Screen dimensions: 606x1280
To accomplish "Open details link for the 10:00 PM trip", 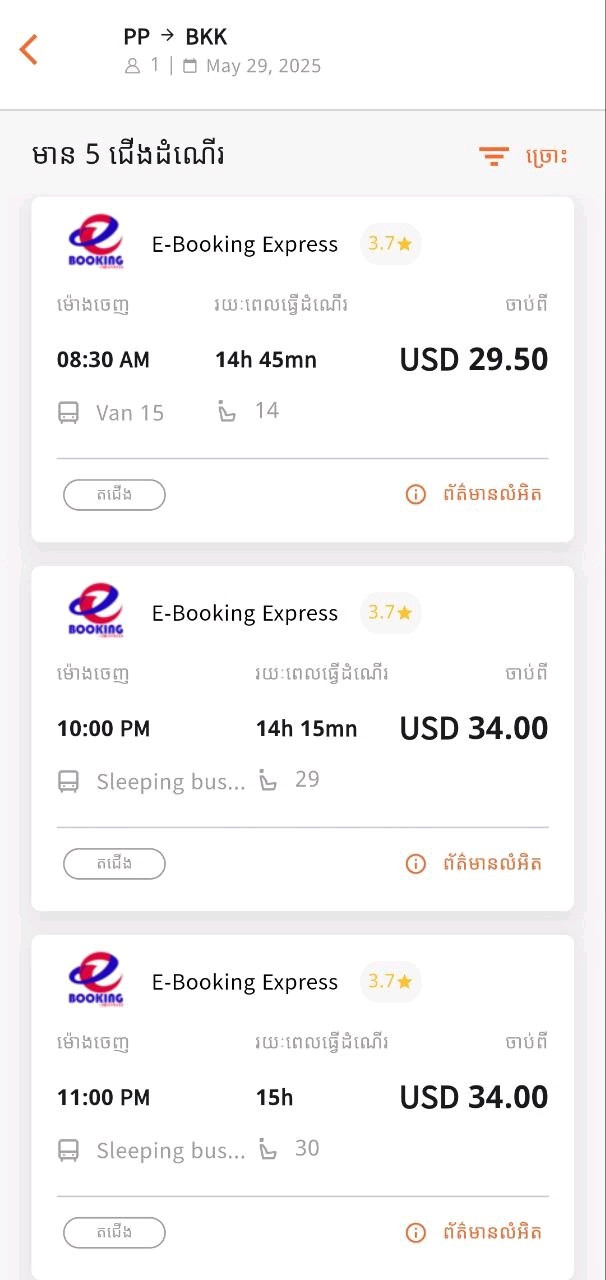I will 474,863.
